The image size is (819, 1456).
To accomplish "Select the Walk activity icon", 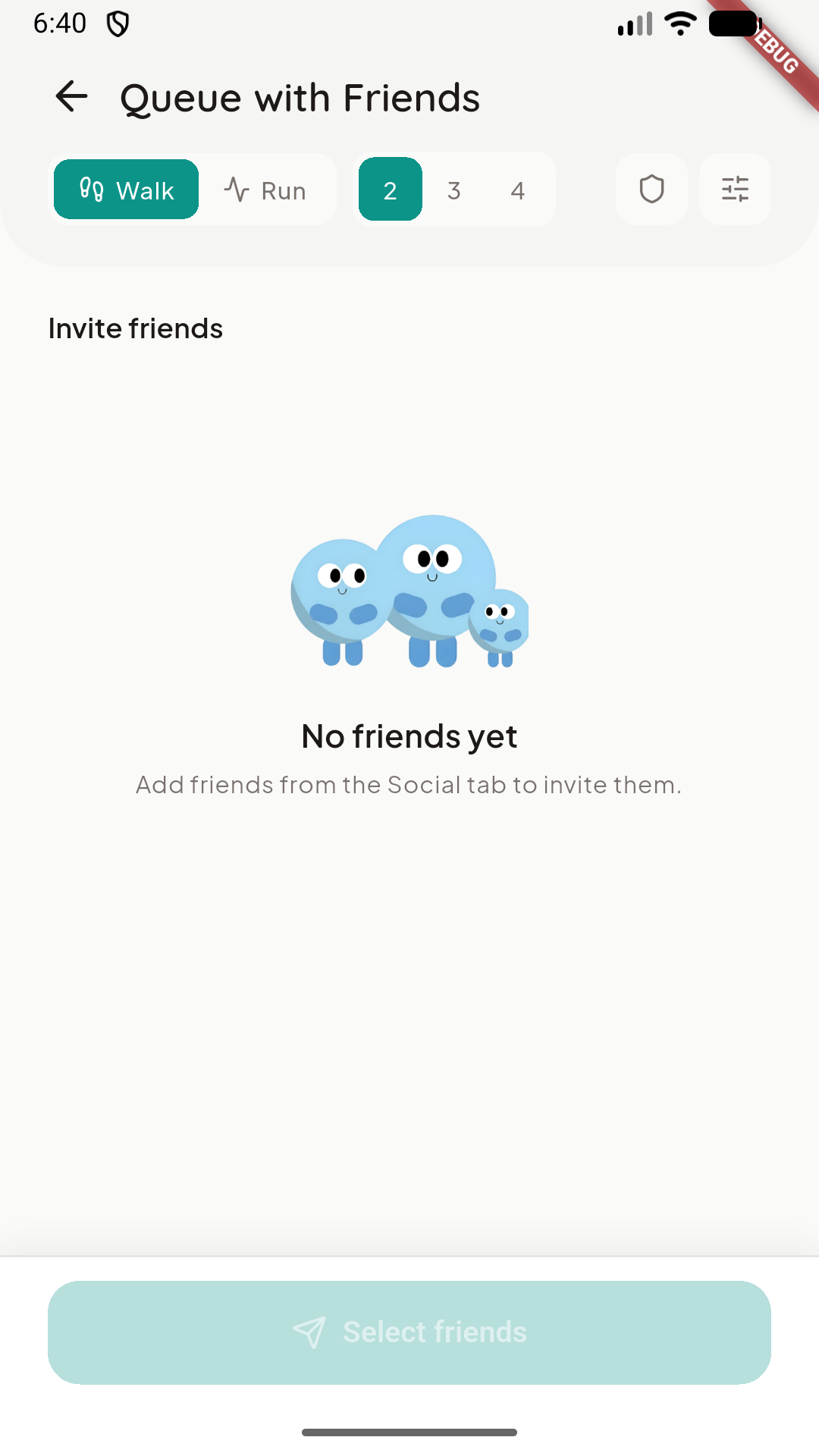I will pyautogui.click(x=91, y=190).
